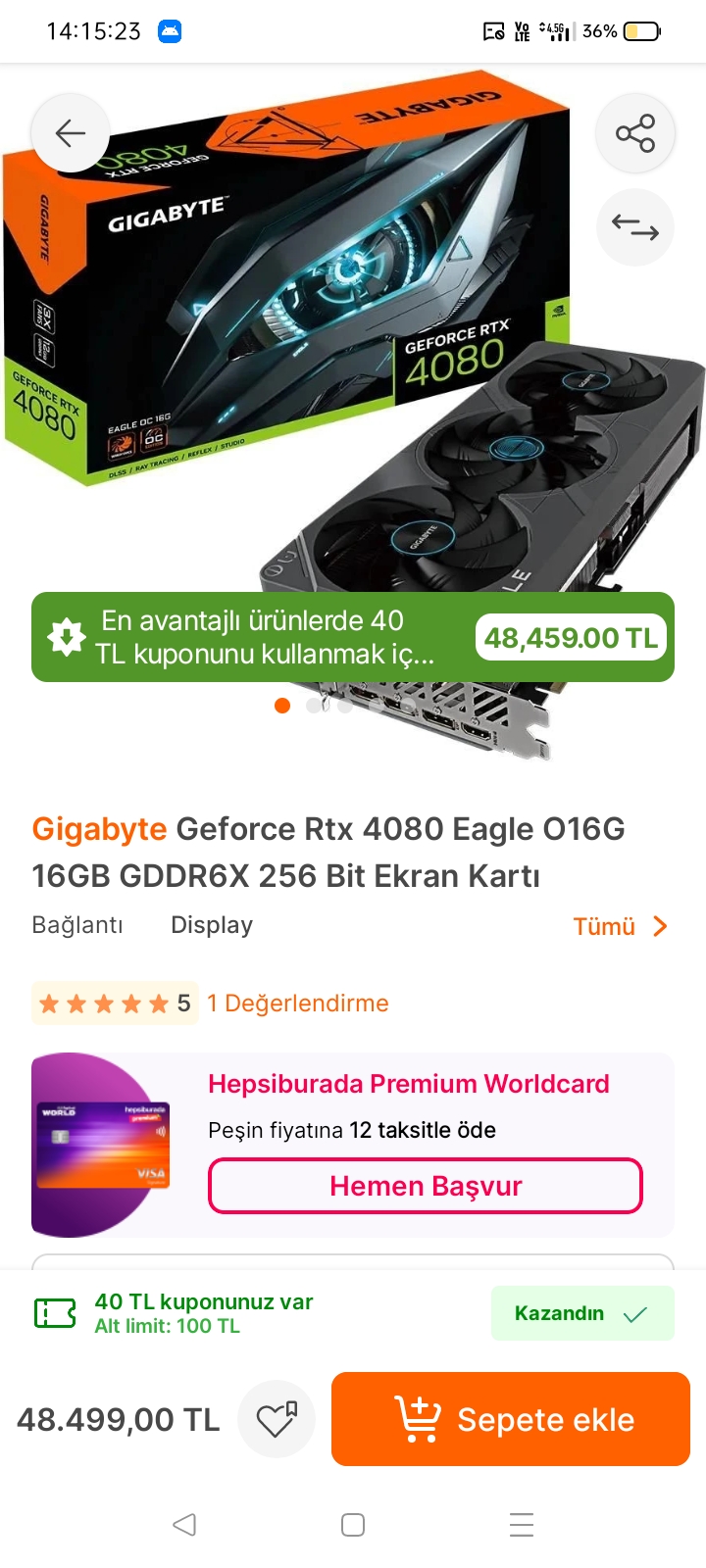The image size is (706, 1568).
Task: Share this Gigabyte RTX 4080 product
Action: pyautogui.click(x=635, y=133)
